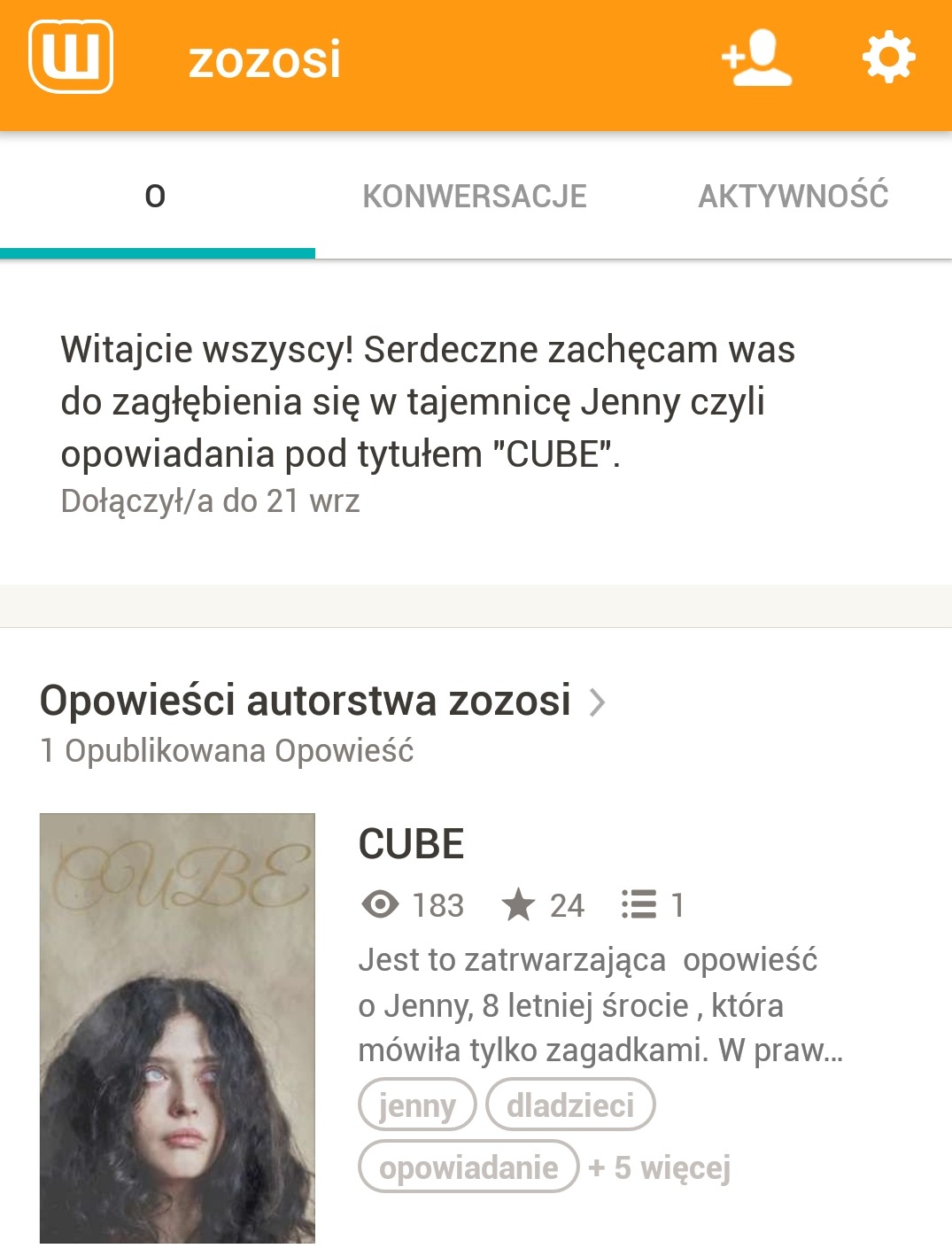Follow user zozosi with add-person icon
The width and height of the screenshot is (952, 1256).
point(757,58)
